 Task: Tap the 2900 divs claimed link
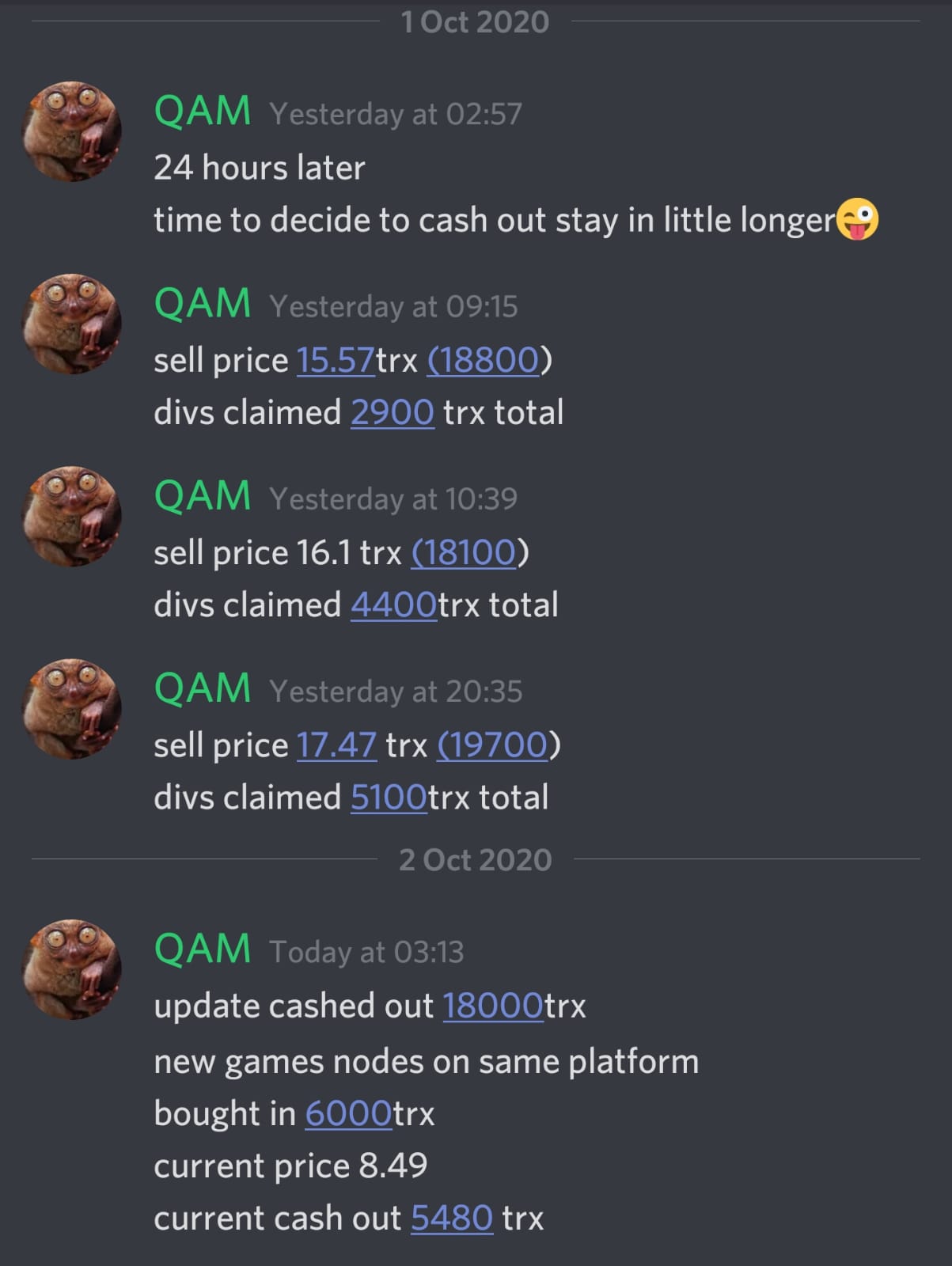pos(392,413)
